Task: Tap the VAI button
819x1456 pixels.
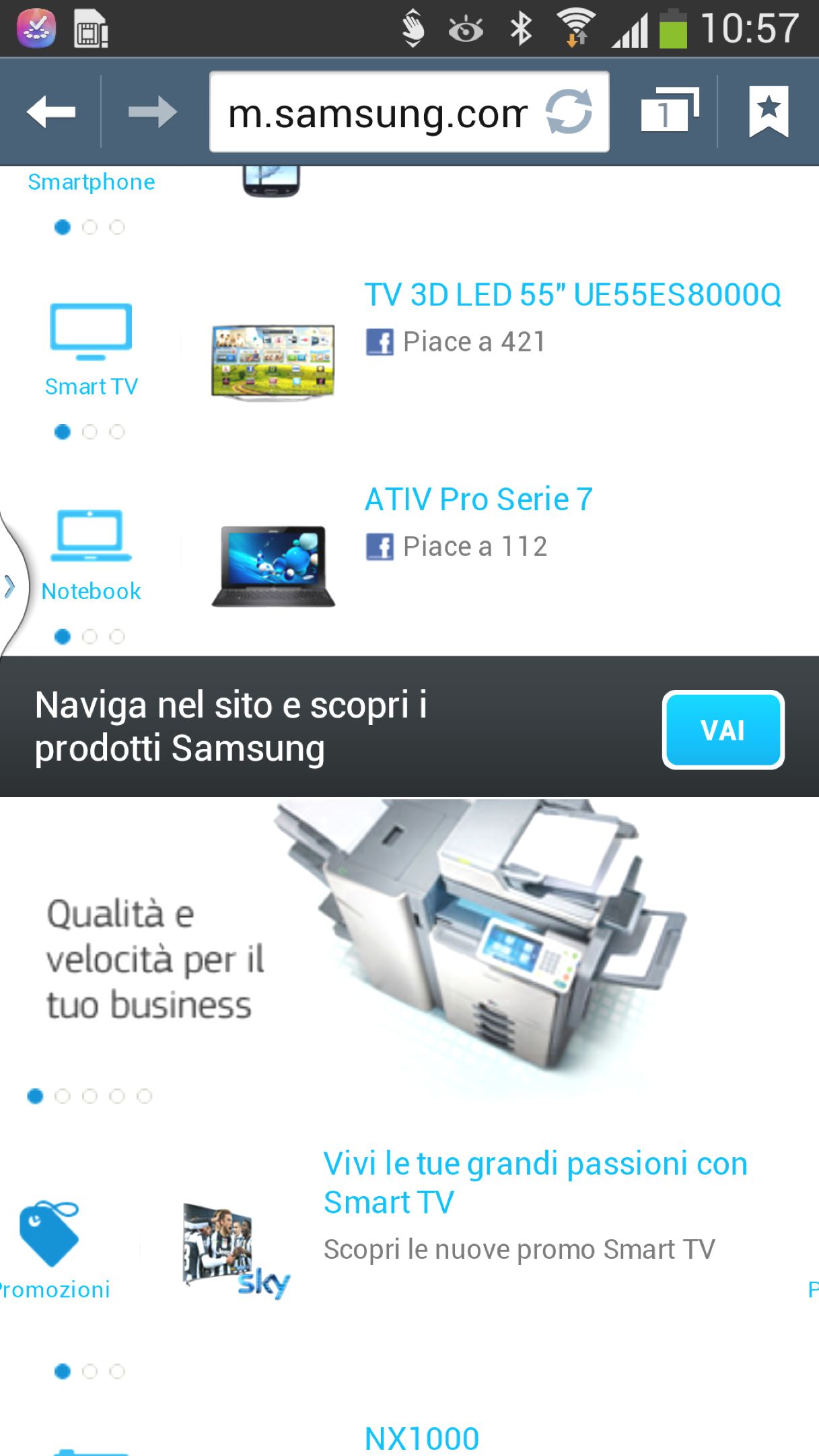Action: tap(723, 730)
